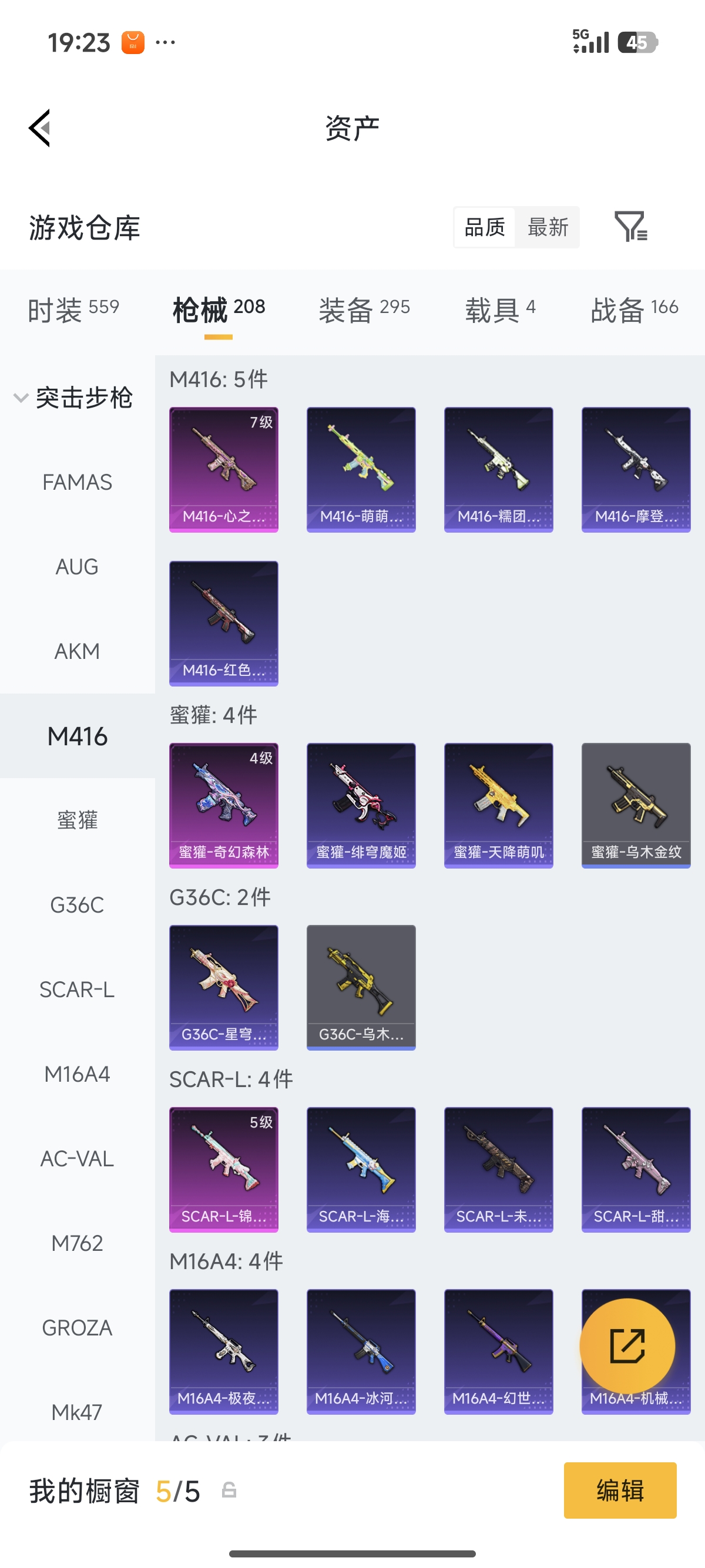
Task: Open the 蜜獾-乌木金纹 skin tile
Action: [636, 805]
